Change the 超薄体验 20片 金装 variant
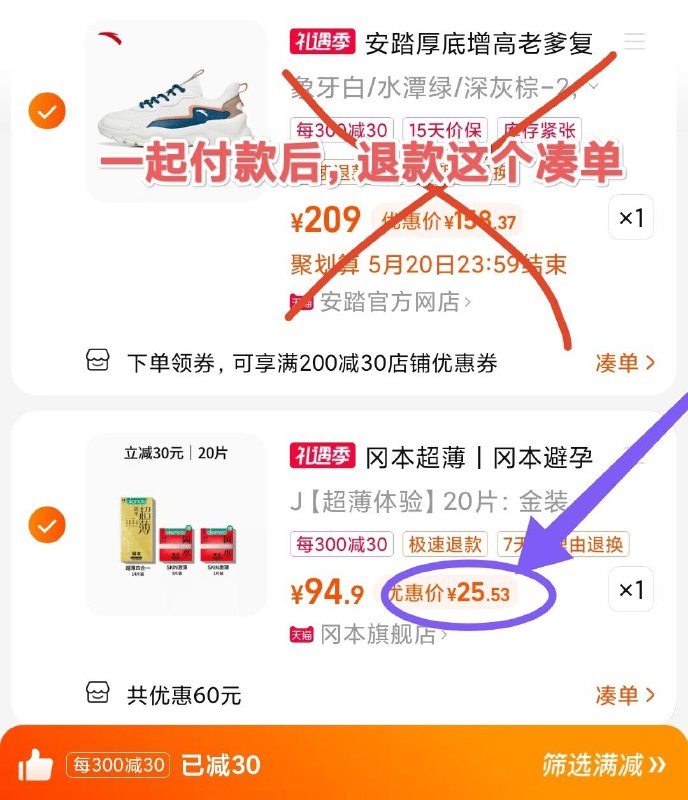The width and height of the screenshot is (688, 800). coord(440,502)
